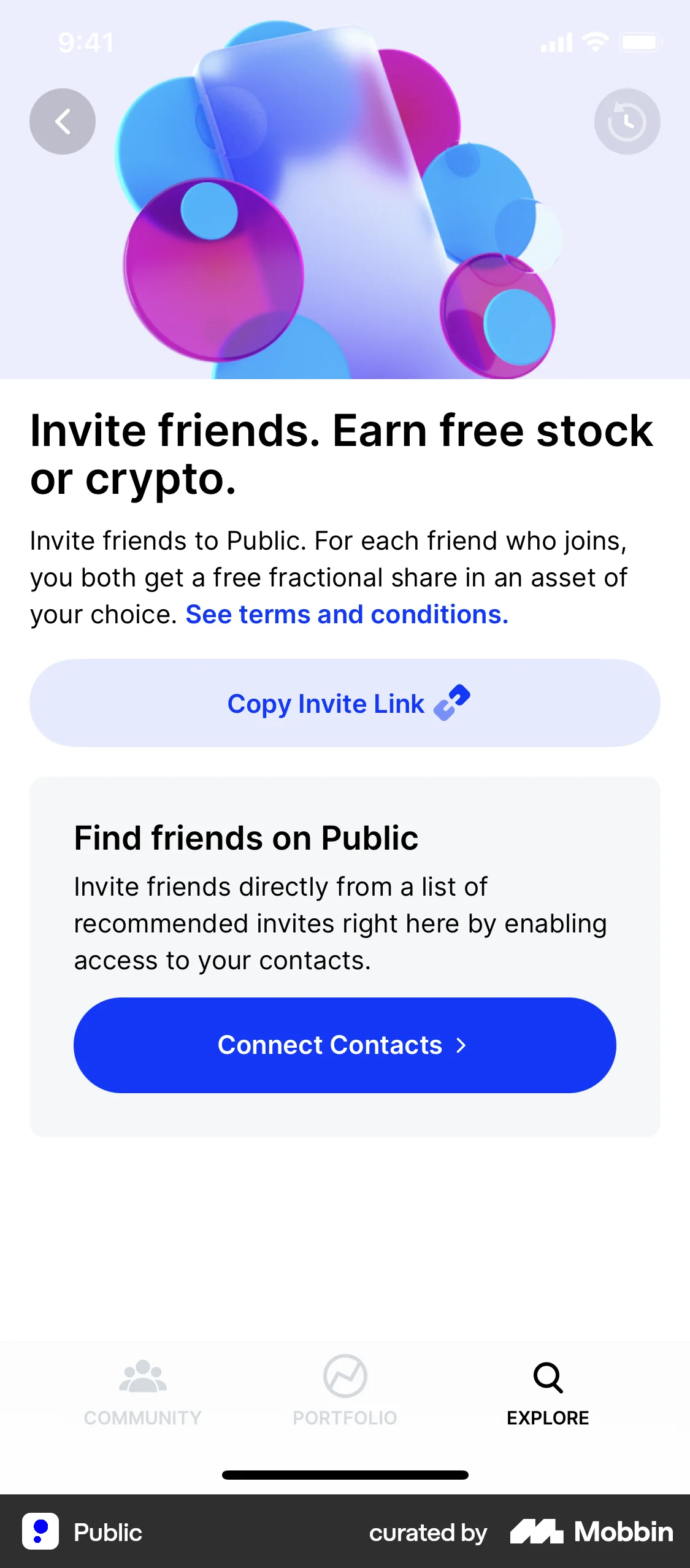
Task: Tap the Public logo in the footer
Action: click(40, 1532)
